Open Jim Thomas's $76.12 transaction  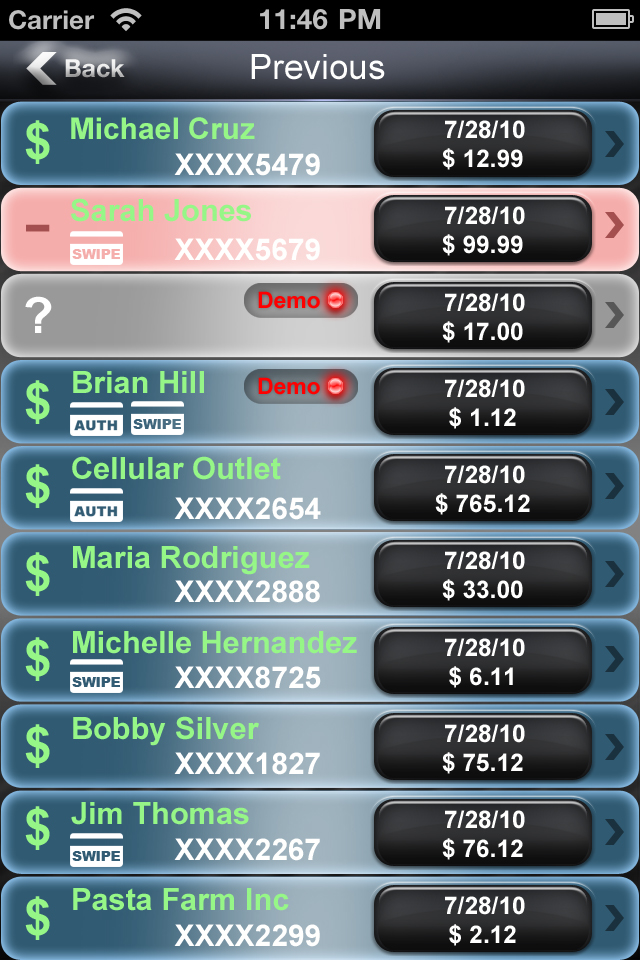point(320,832)
